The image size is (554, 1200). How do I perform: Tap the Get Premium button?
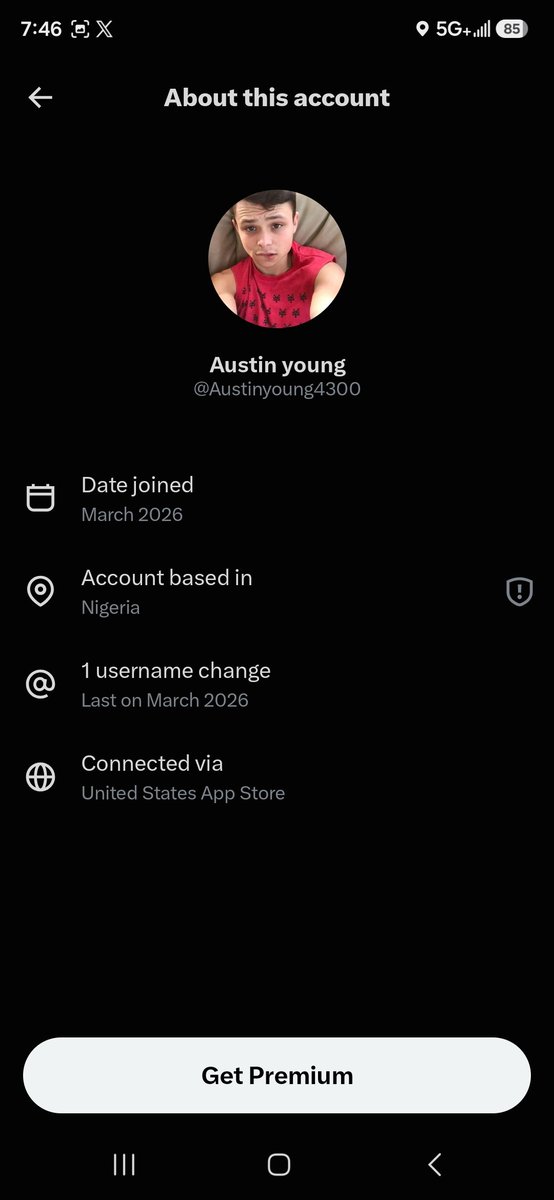277,1075
